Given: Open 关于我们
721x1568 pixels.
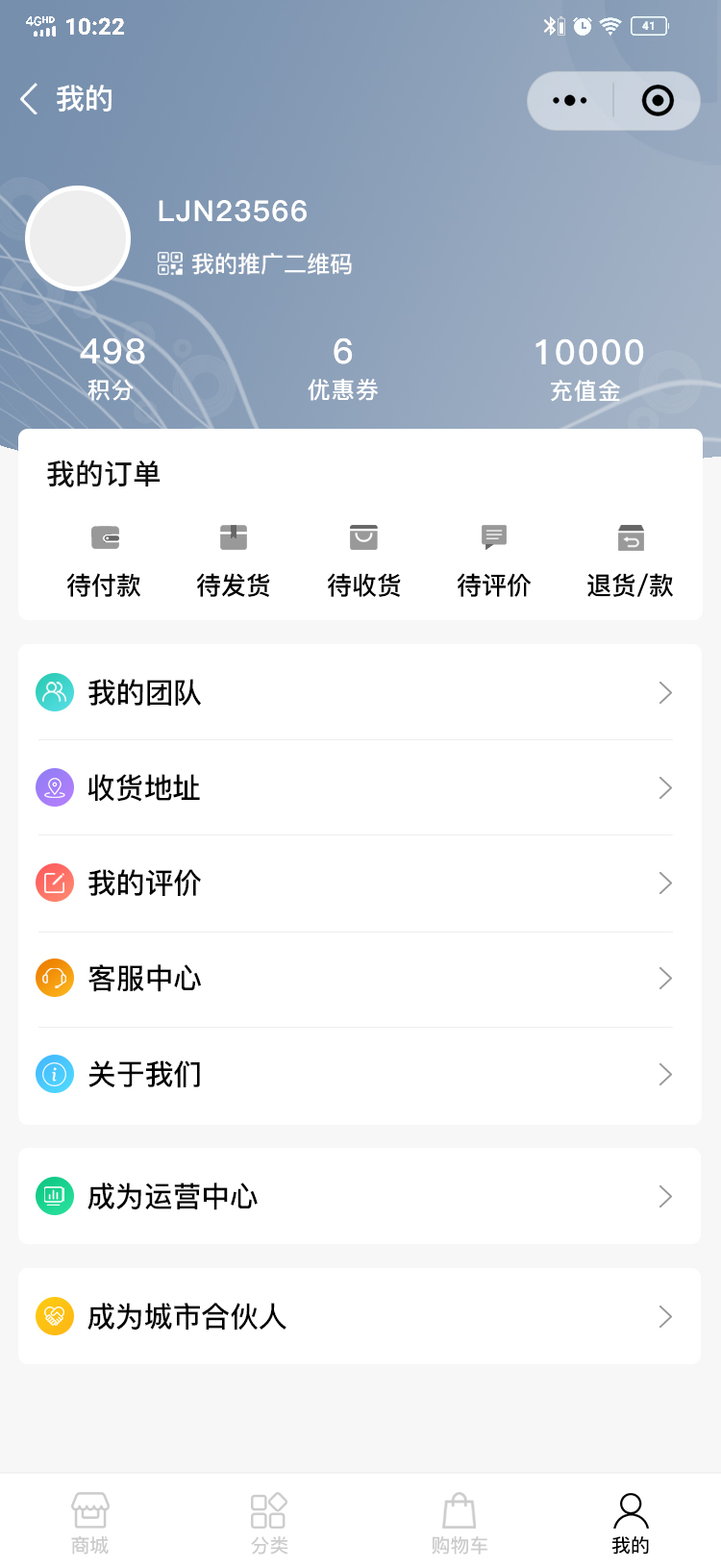Looking at the screenshot, I should point(356,1074).
